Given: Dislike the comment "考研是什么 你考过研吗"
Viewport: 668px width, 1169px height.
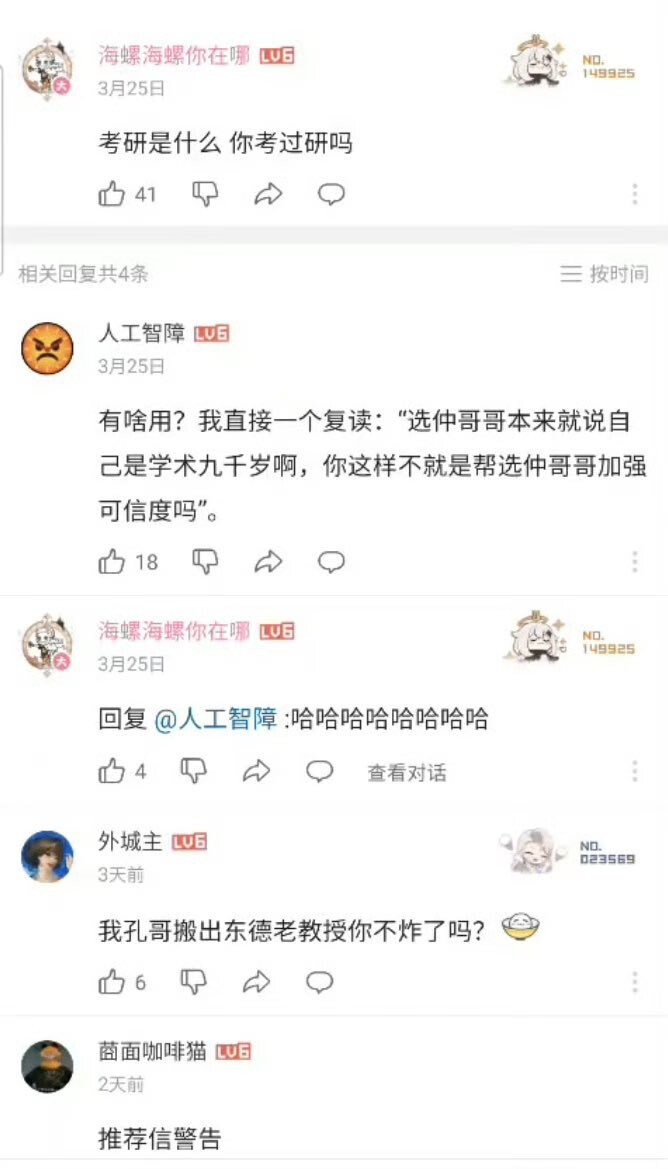Looking at the screenshot, I should coord(205,194).
